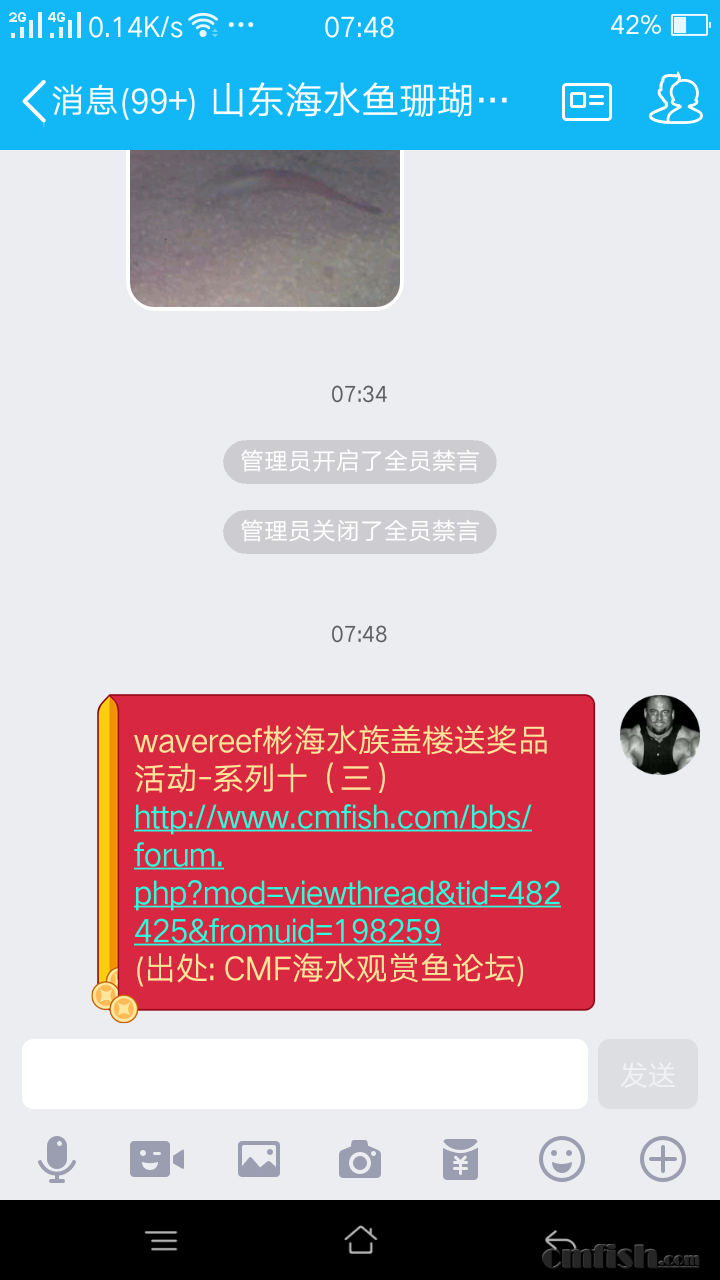This screenshot has height=1280, width=720.
Task: Open the system menu button
Action: [x=161, y=1241]
